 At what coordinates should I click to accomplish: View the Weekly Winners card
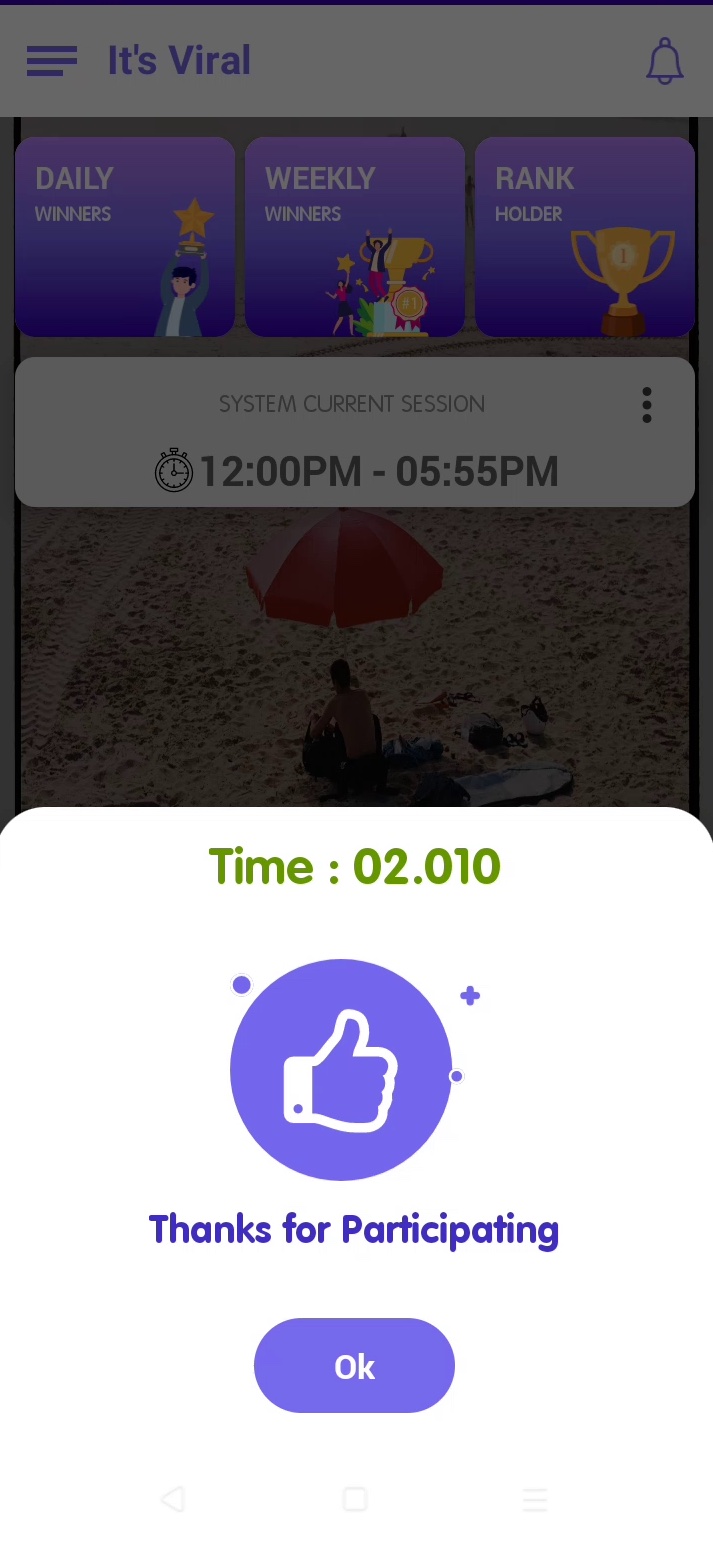[x=355, y=237]
